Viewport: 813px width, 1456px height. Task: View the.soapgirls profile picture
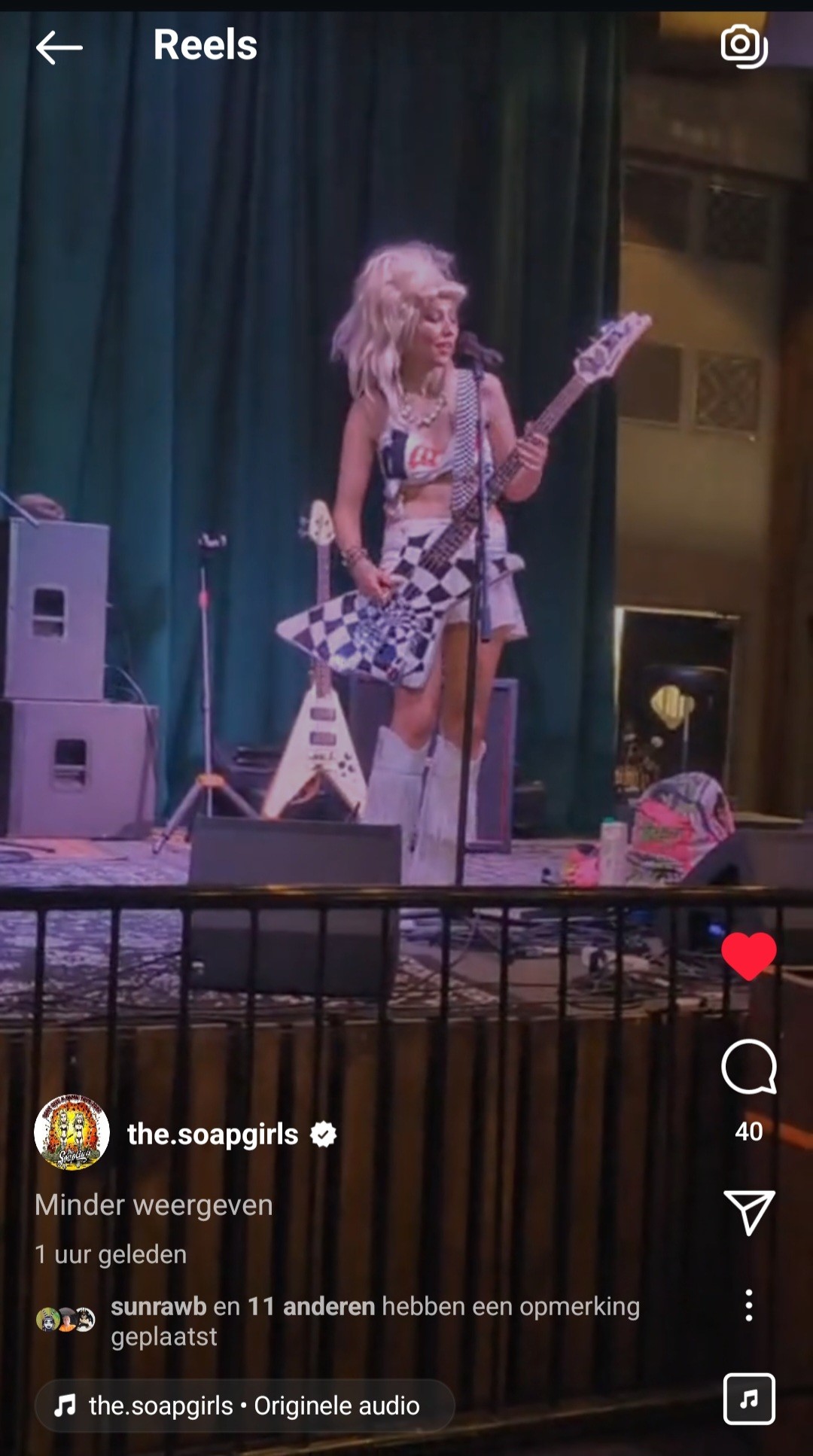(72, 1132)
